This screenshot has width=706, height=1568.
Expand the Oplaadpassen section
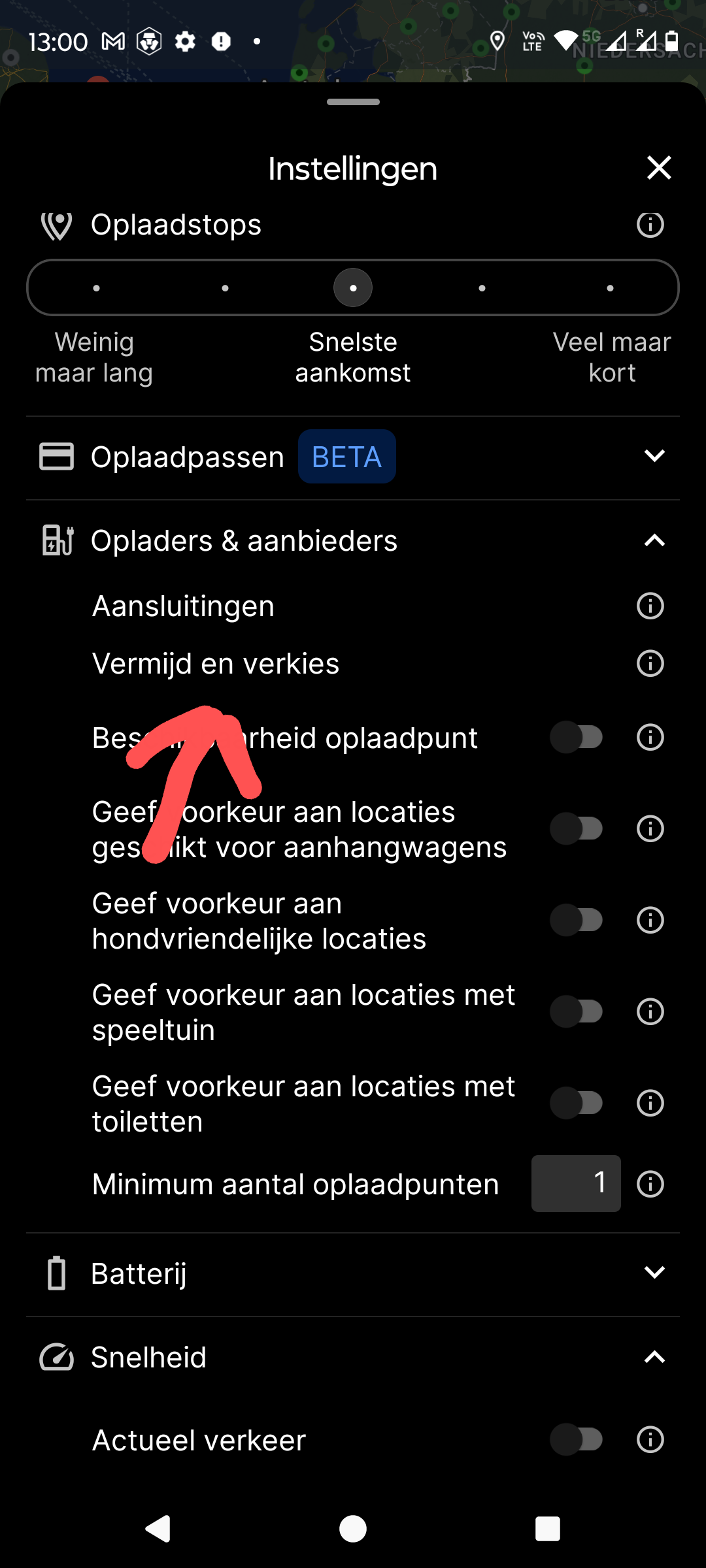654,456
